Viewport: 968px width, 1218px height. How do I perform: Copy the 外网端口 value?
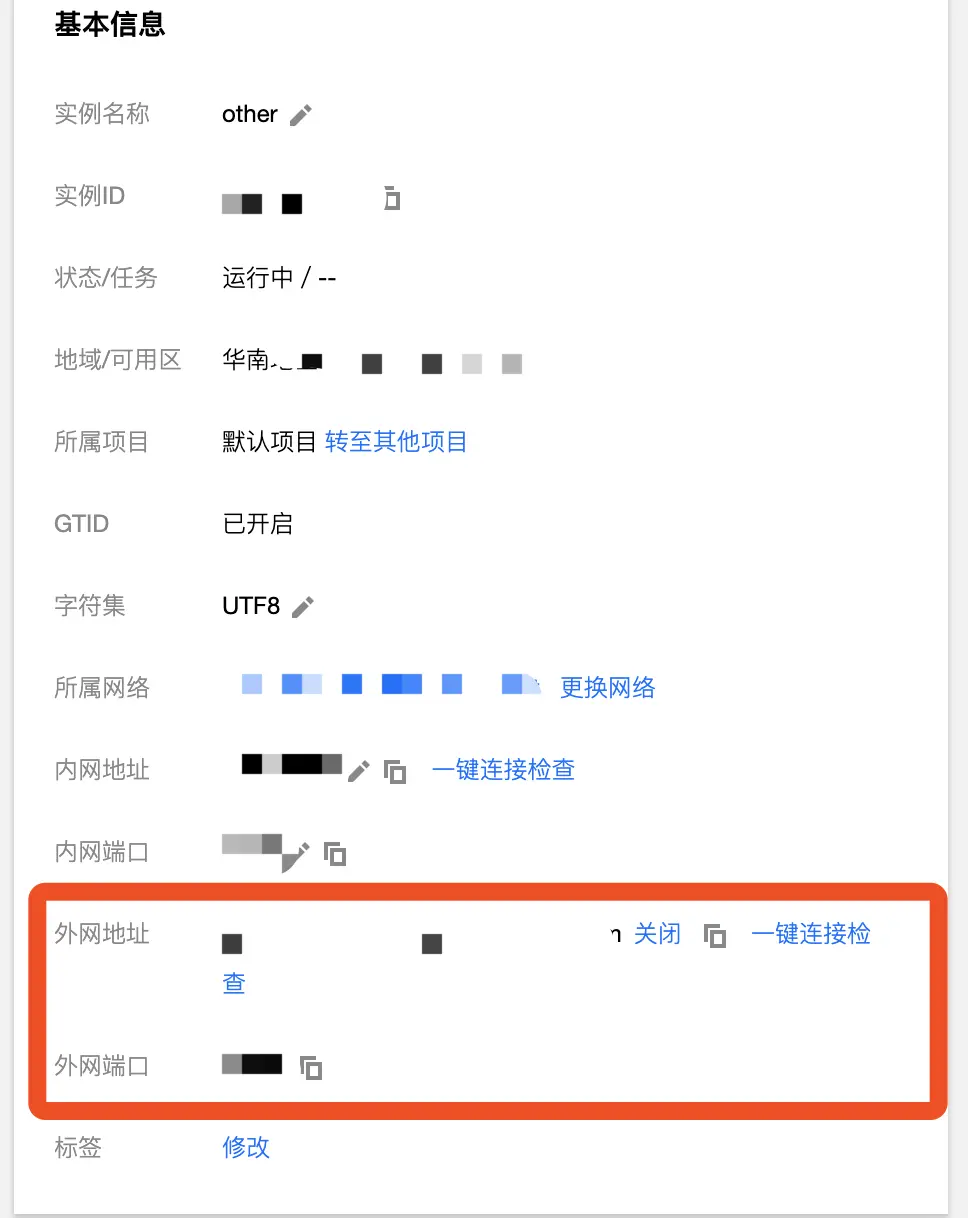tap(312, 1067)
